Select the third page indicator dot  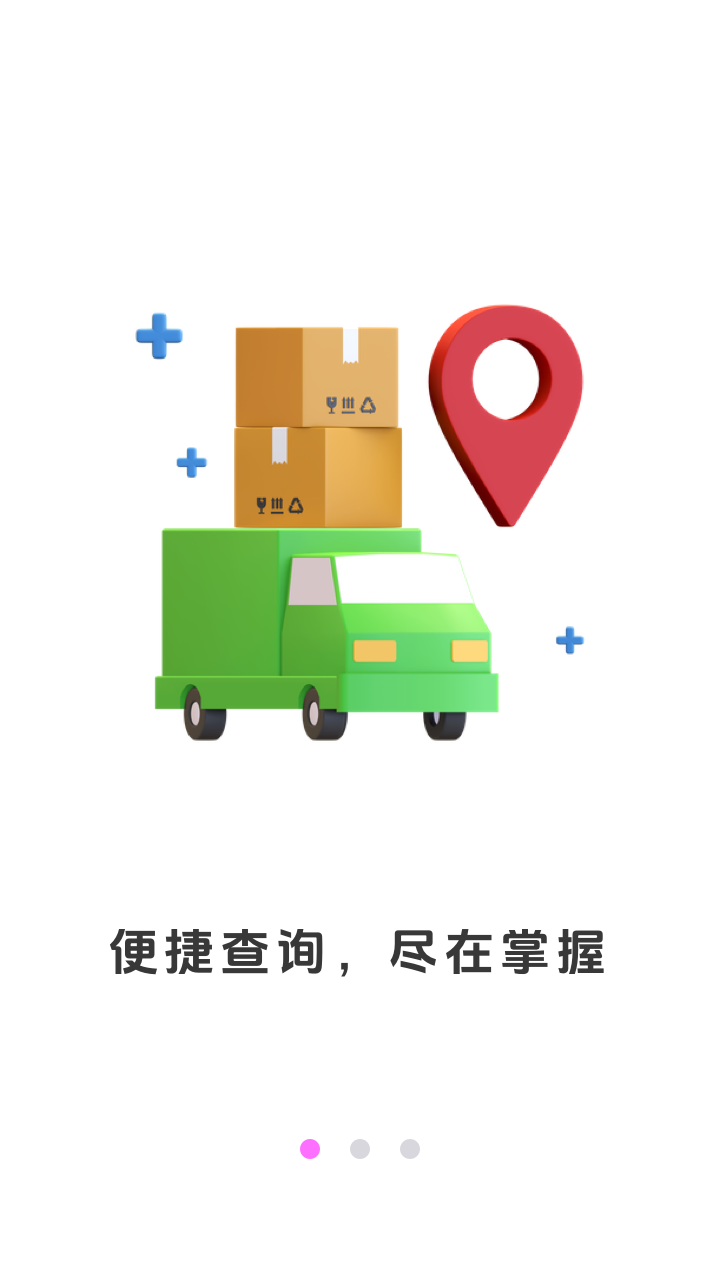click(x=410, y=1147)
